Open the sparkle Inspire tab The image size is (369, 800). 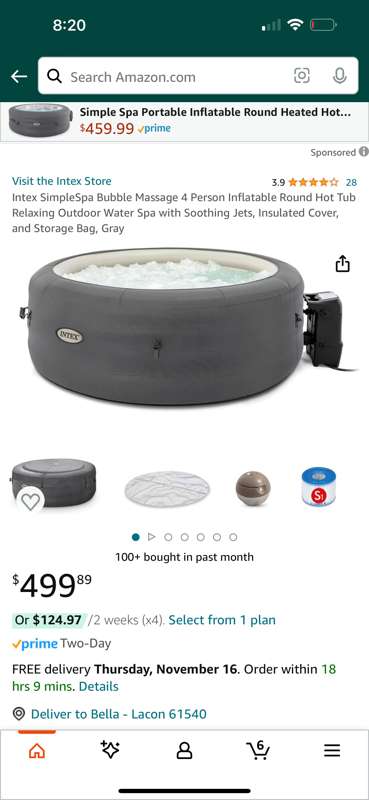click(110, 749)
